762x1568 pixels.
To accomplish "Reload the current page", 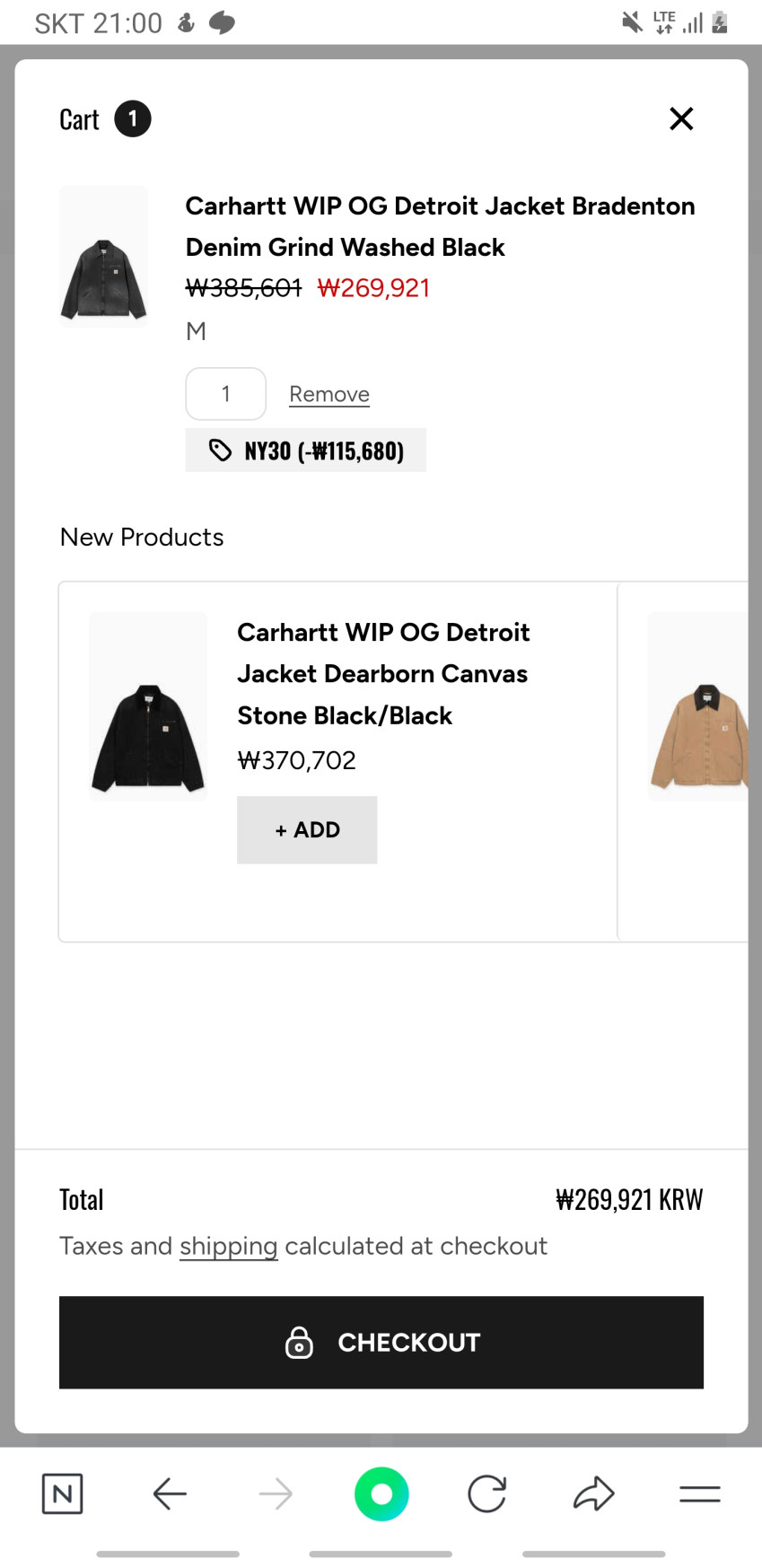I will coord(487,1494).
